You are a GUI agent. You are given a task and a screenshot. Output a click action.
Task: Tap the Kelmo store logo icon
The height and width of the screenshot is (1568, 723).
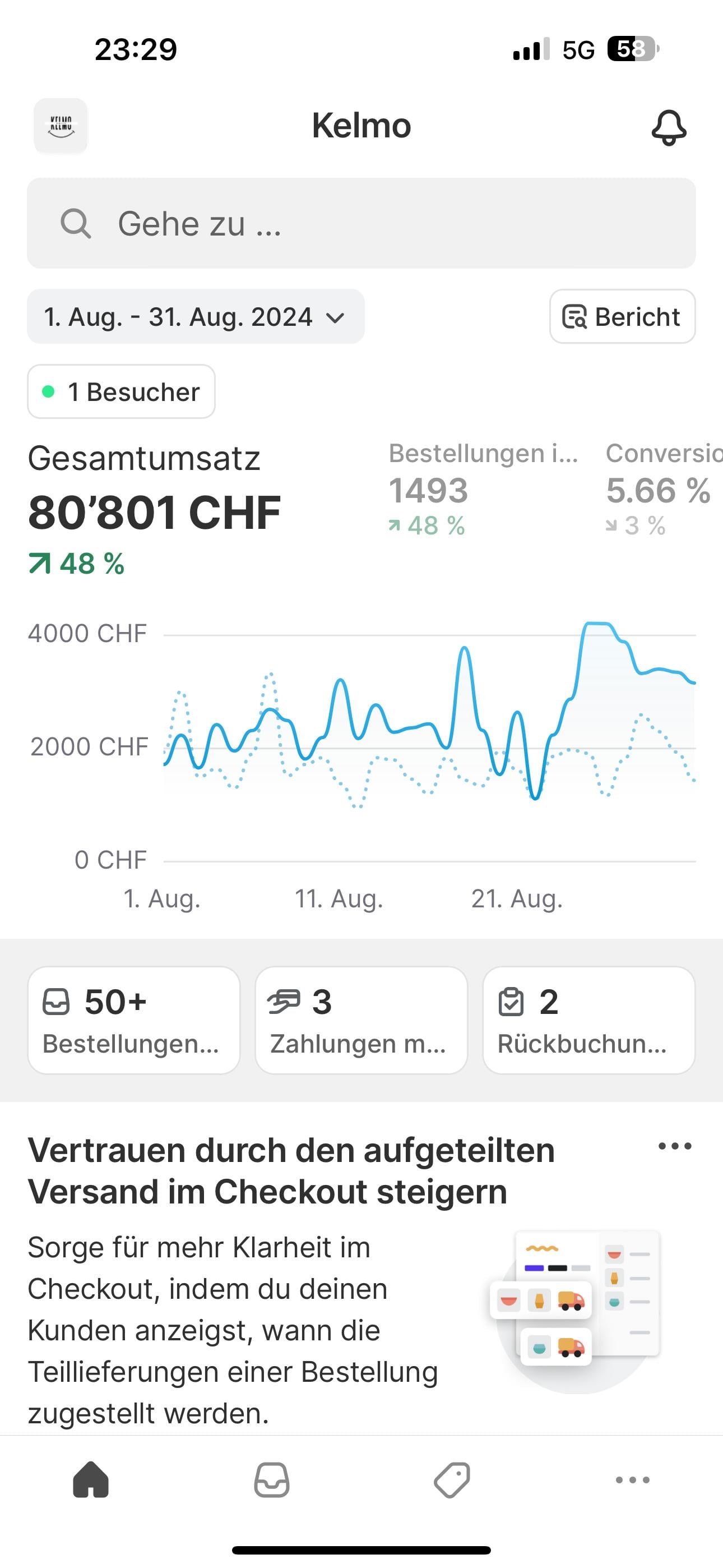pos(61,126)
